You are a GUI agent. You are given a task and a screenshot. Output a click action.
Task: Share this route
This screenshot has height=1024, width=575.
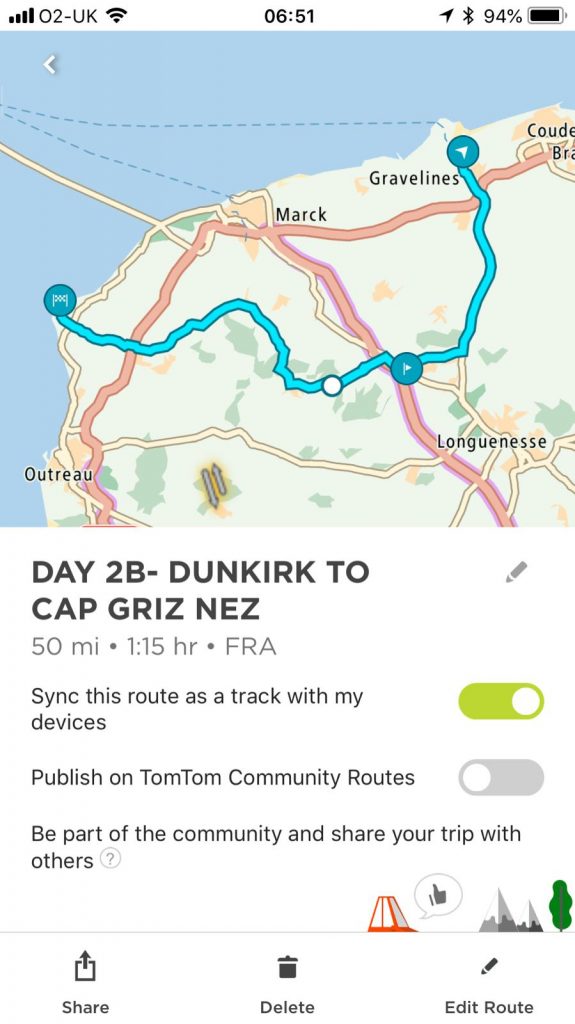point(85,984)
